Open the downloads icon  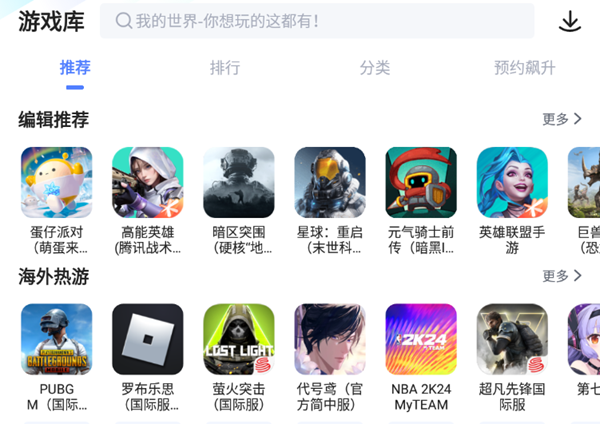[570, 21]
